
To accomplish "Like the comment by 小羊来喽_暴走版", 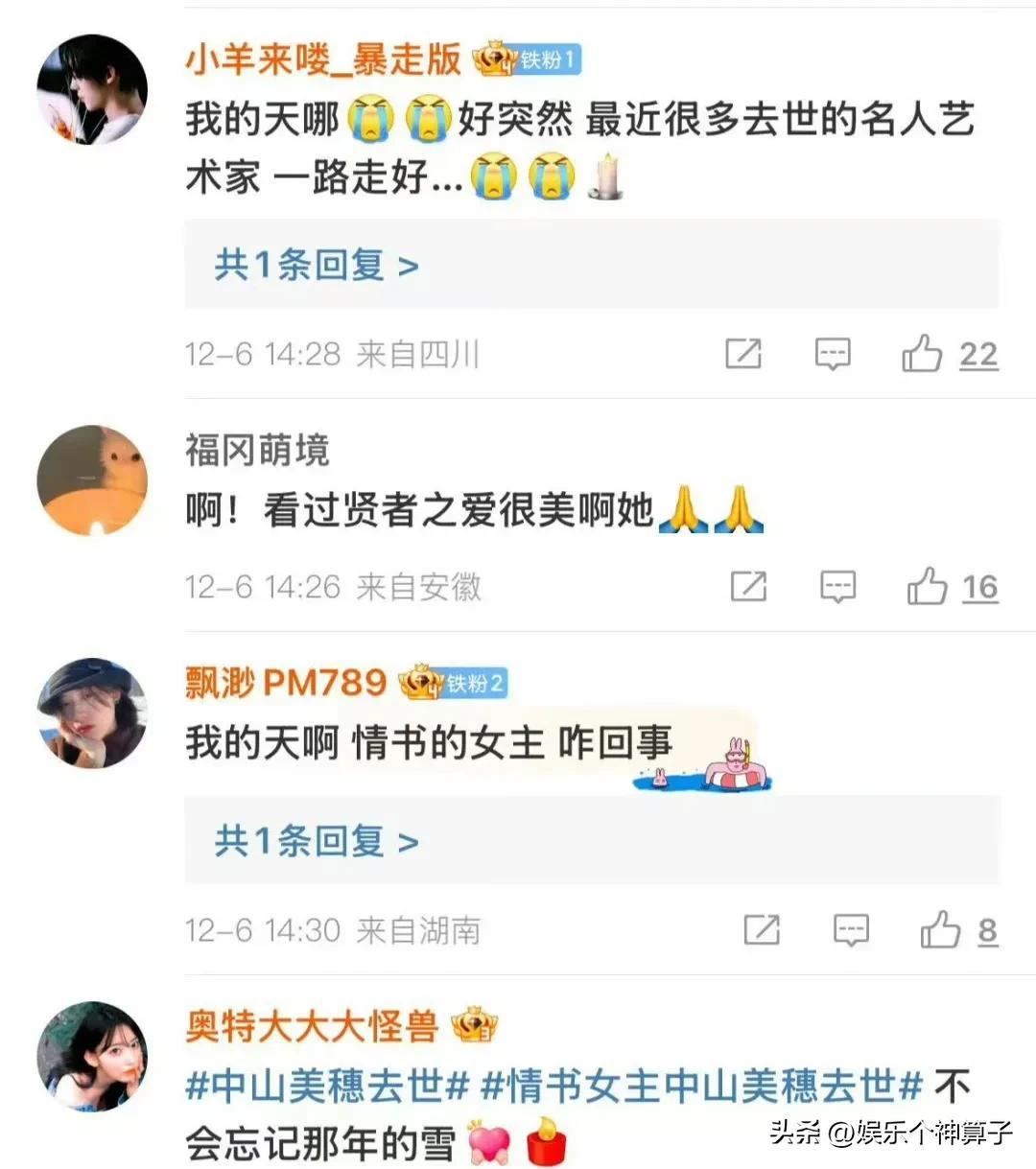I will [922, 354].
